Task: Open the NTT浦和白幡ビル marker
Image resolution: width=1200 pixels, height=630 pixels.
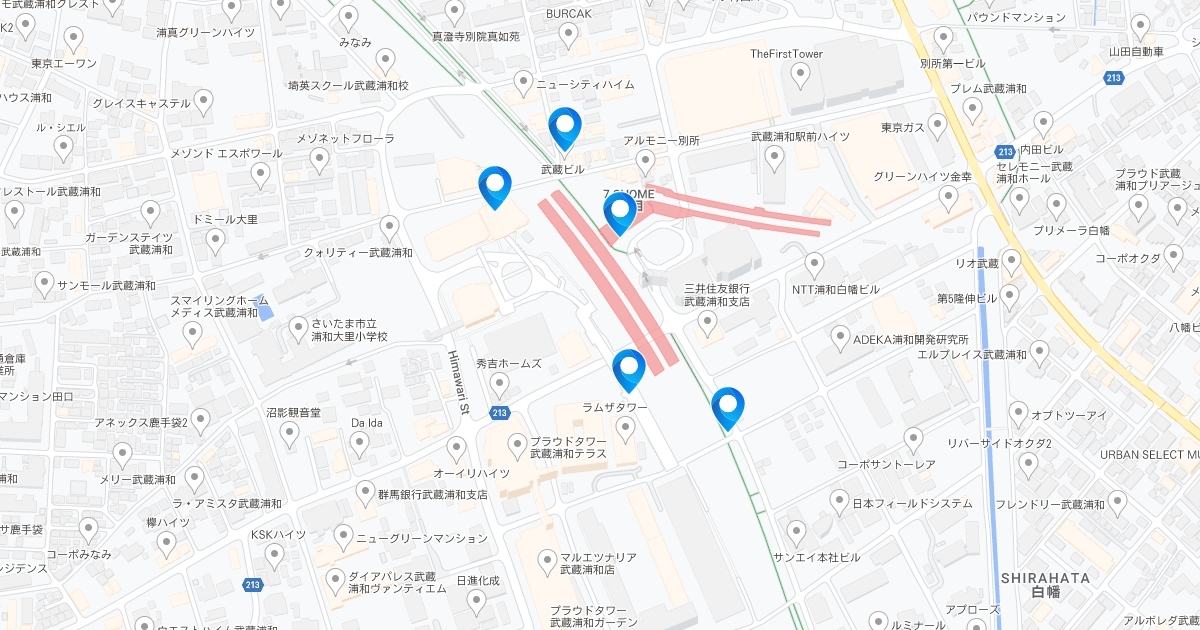Action: (x=814, y=266)
